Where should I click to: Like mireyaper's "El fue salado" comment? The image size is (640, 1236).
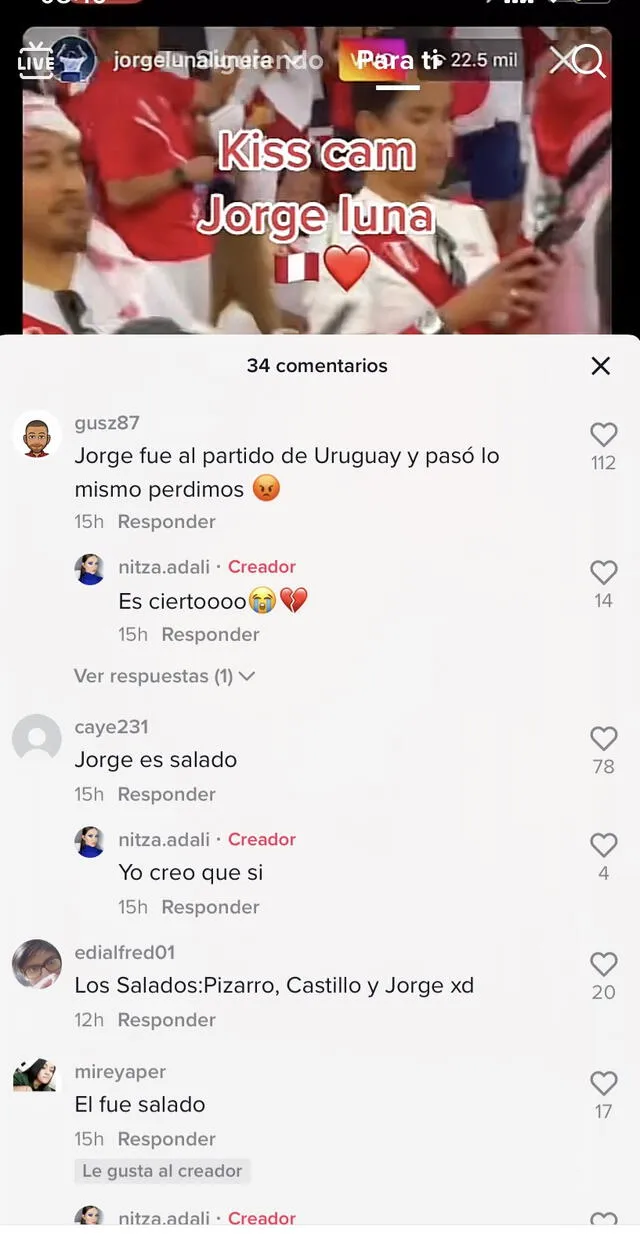tap(603, 1083)
